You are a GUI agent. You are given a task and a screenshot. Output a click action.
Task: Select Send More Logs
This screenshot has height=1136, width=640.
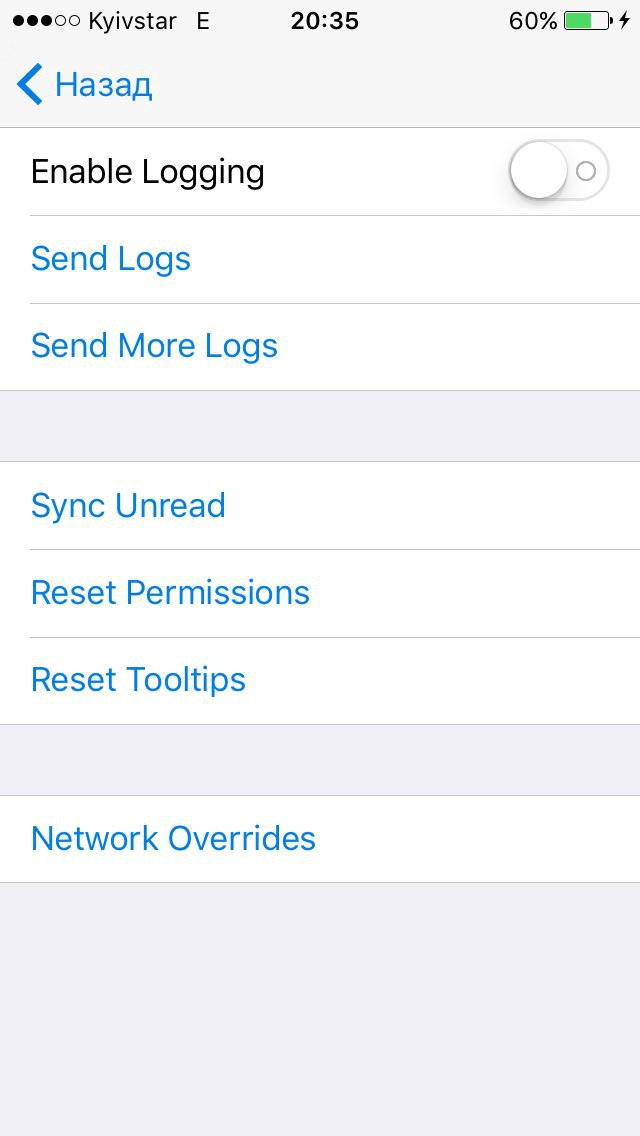pos(154,346)
